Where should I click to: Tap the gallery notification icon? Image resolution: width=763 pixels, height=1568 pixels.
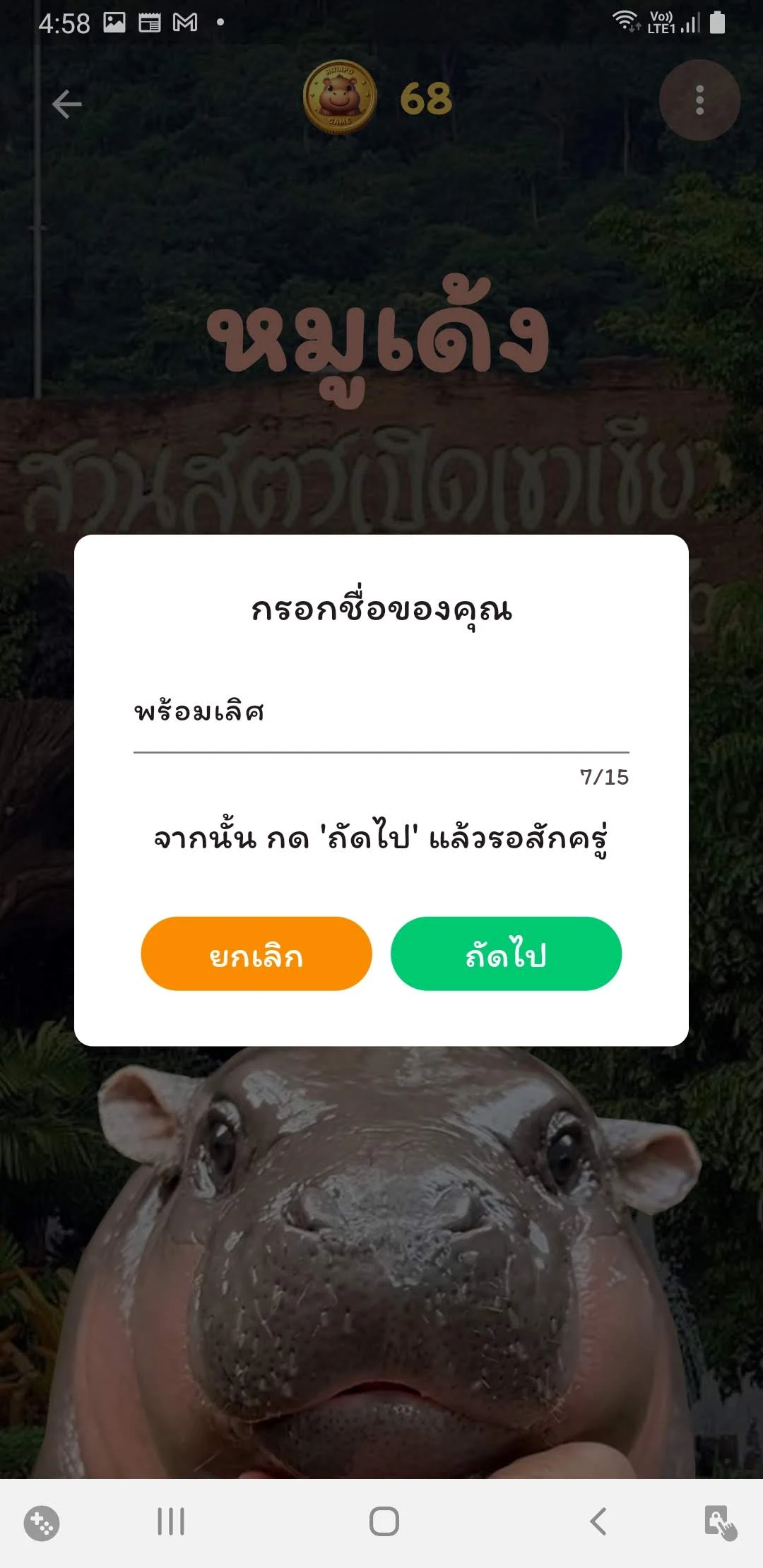pos(113,23)
